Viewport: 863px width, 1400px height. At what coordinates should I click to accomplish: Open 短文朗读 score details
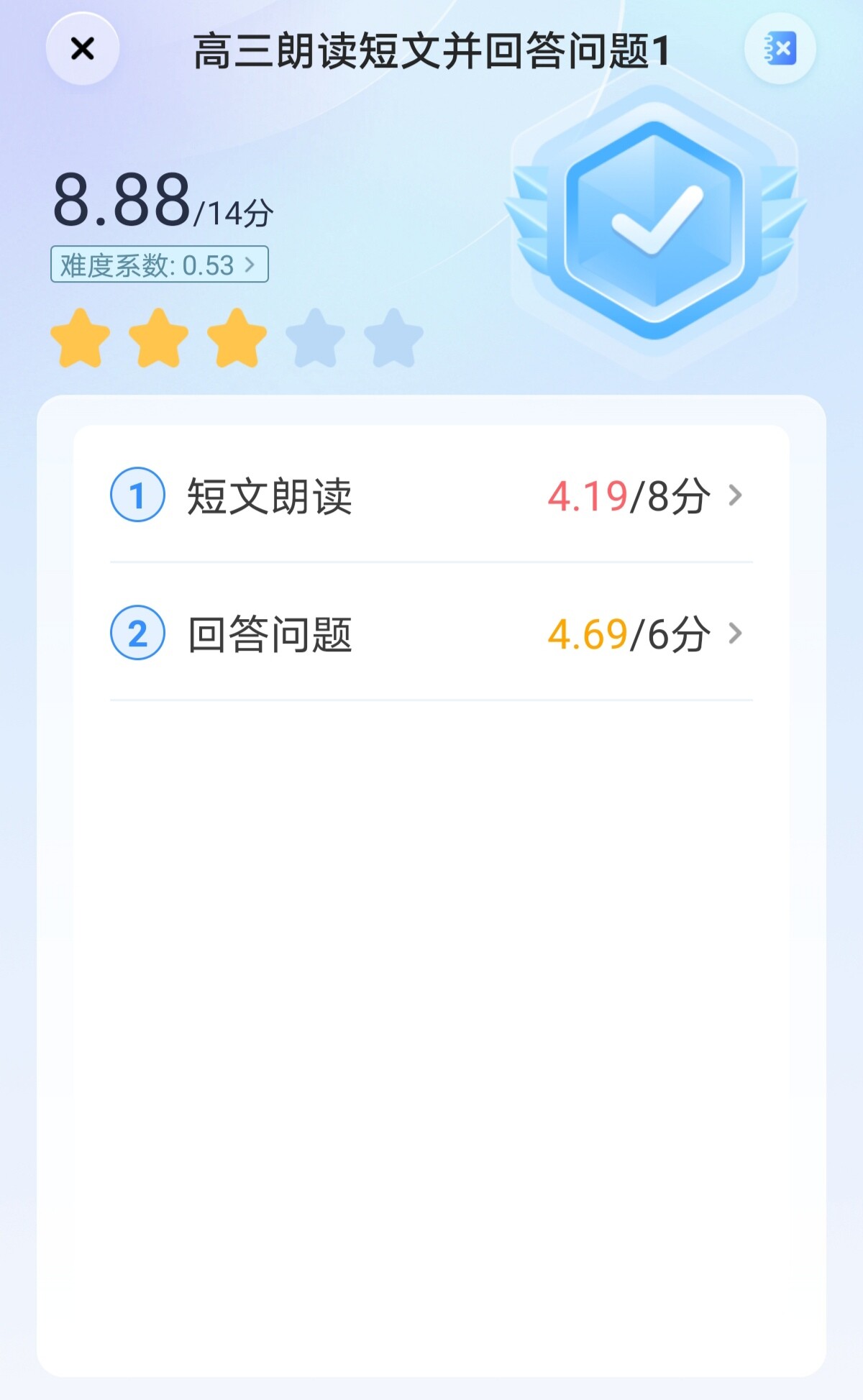430,495
